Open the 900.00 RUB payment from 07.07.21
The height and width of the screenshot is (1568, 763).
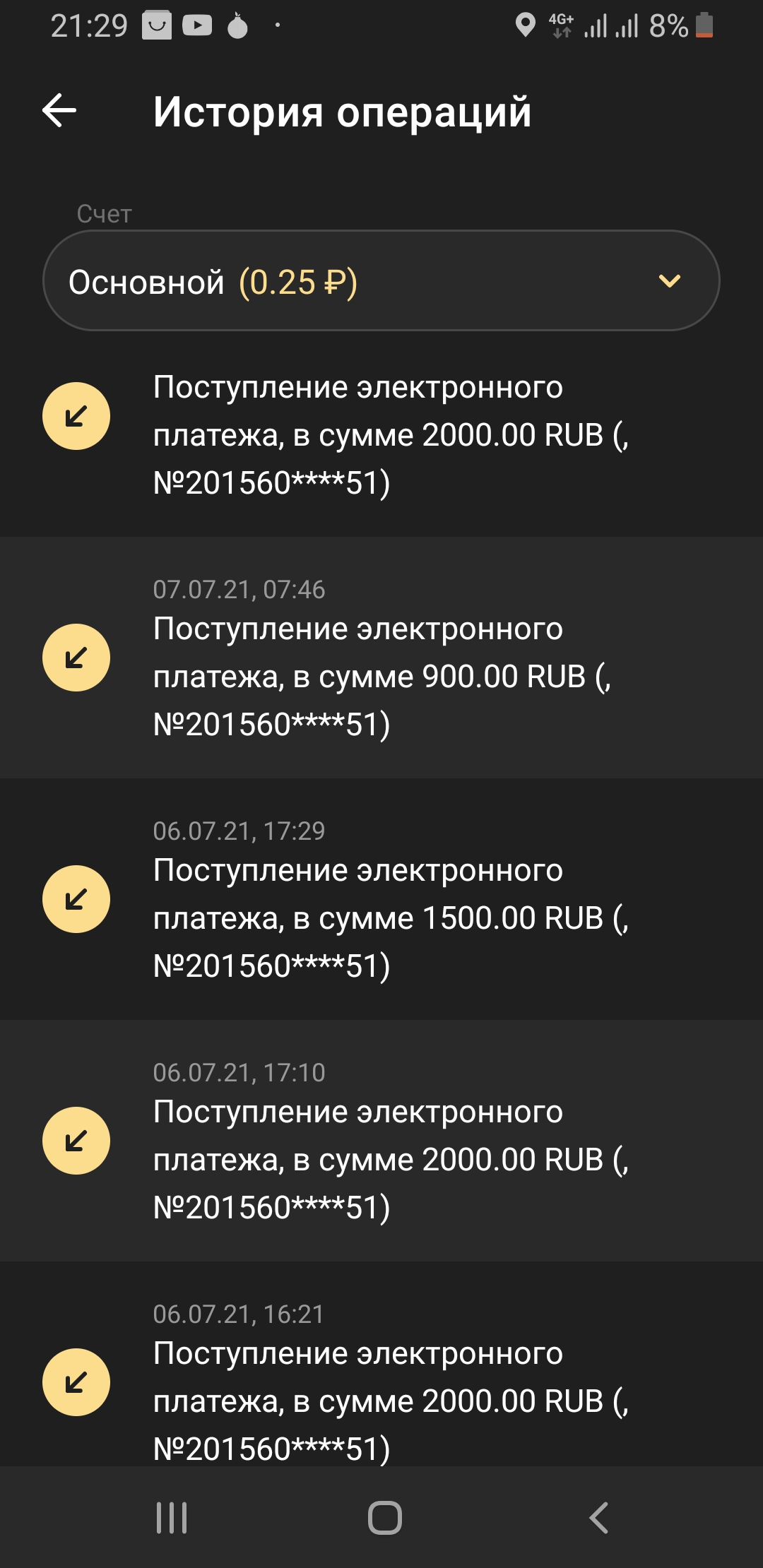[x=381, y=676]
